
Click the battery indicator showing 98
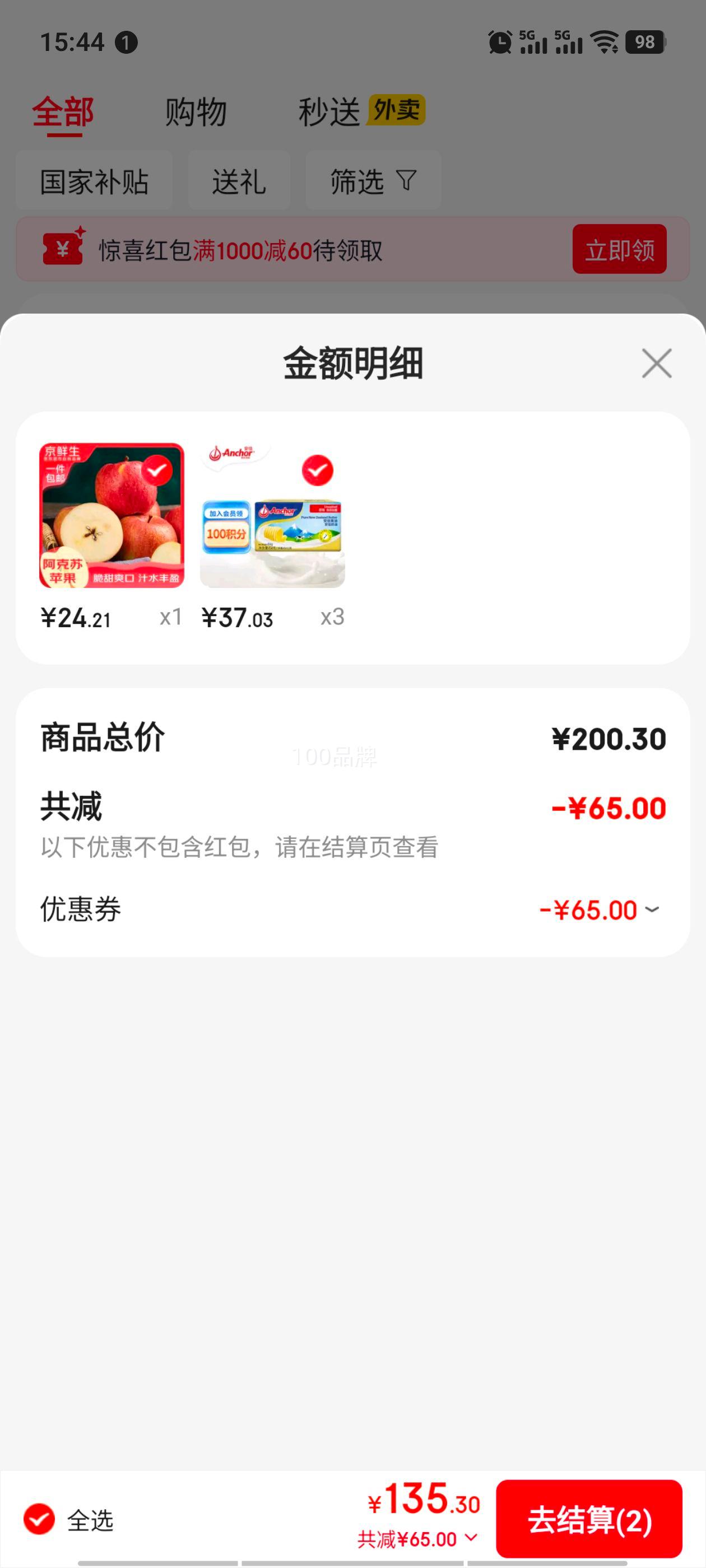click(645, 41)
